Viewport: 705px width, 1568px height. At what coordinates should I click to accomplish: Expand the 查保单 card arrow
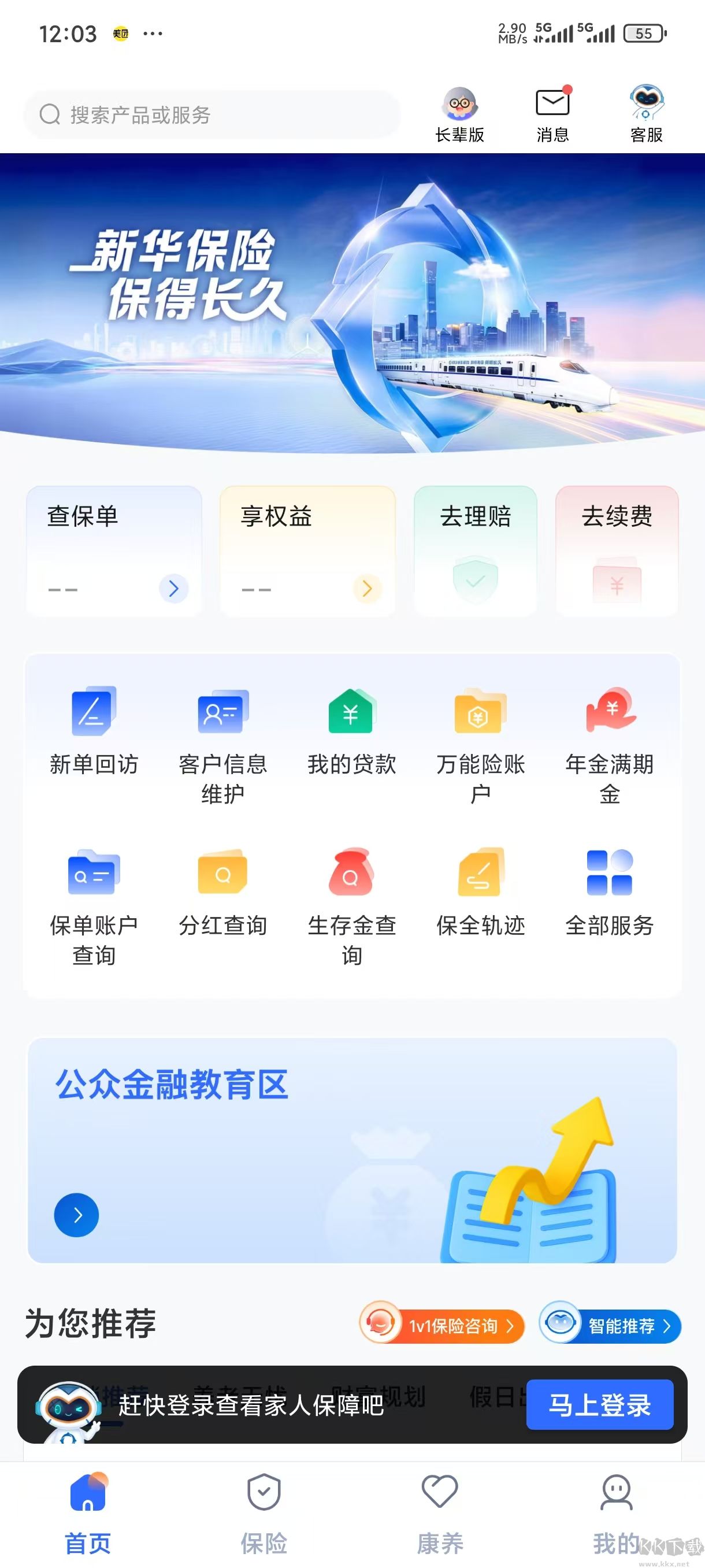(175, 589)
